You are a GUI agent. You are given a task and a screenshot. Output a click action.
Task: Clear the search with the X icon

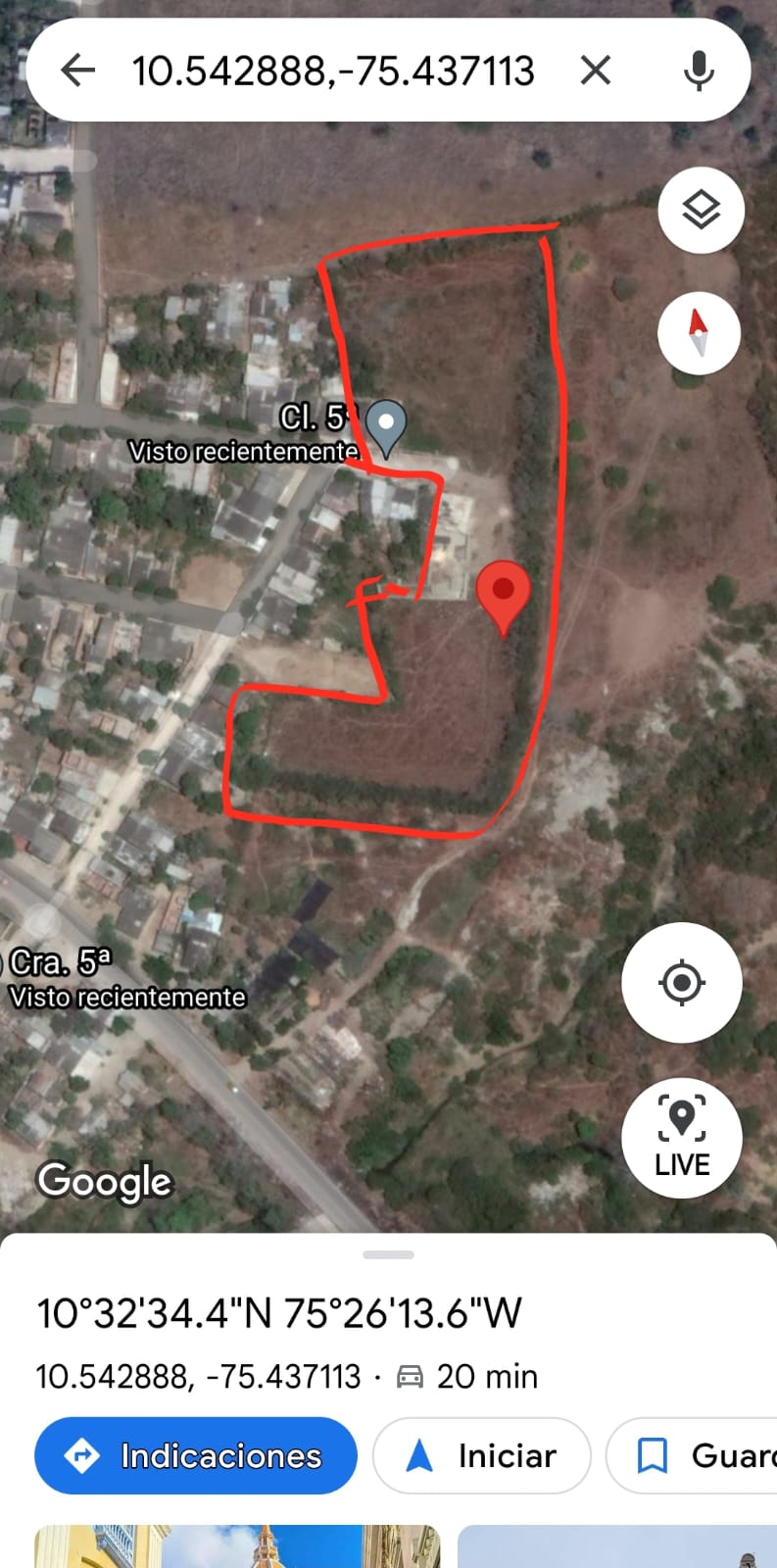(595, 69)
